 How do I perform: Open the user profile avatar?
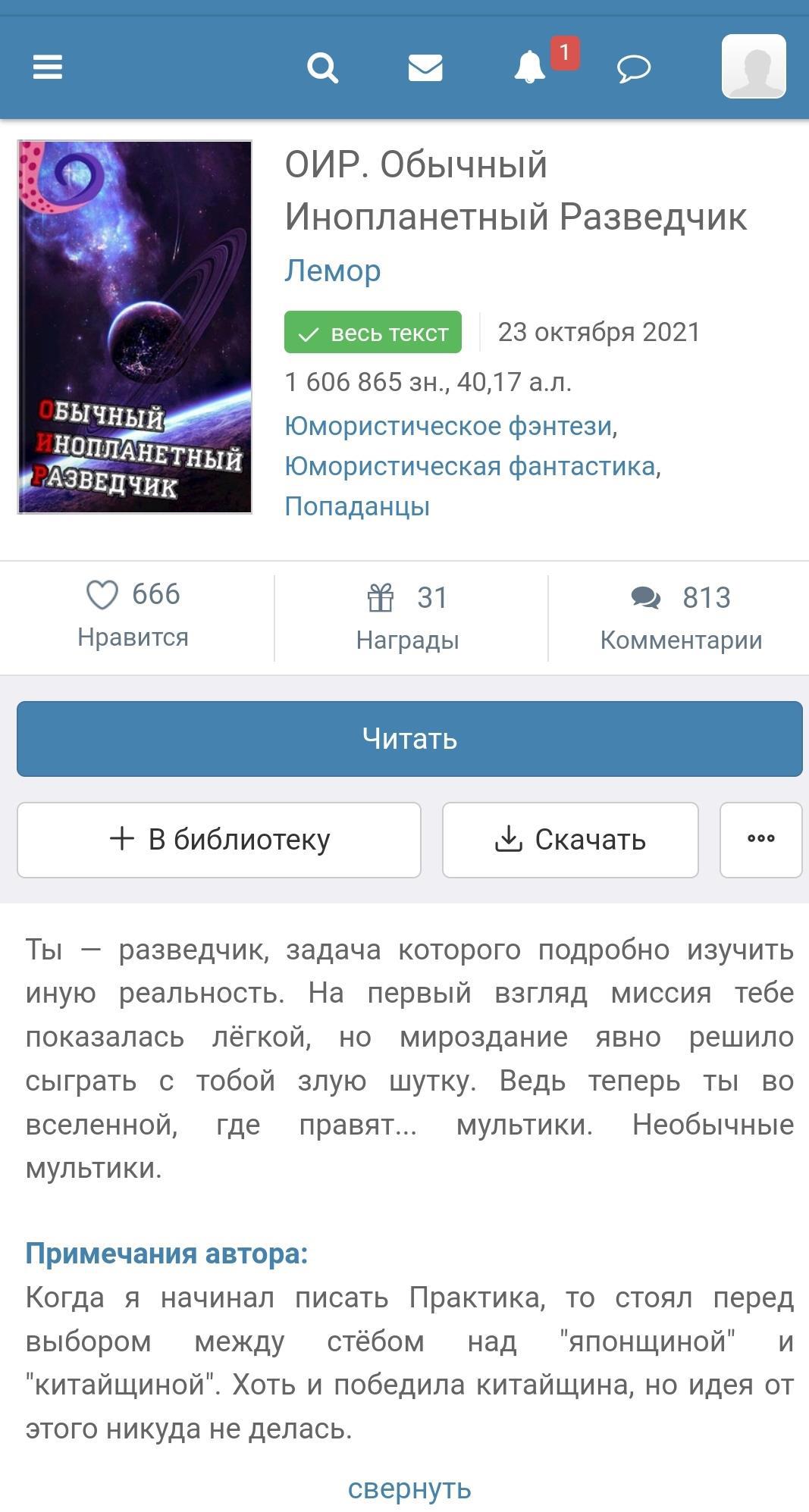point(753,67)
